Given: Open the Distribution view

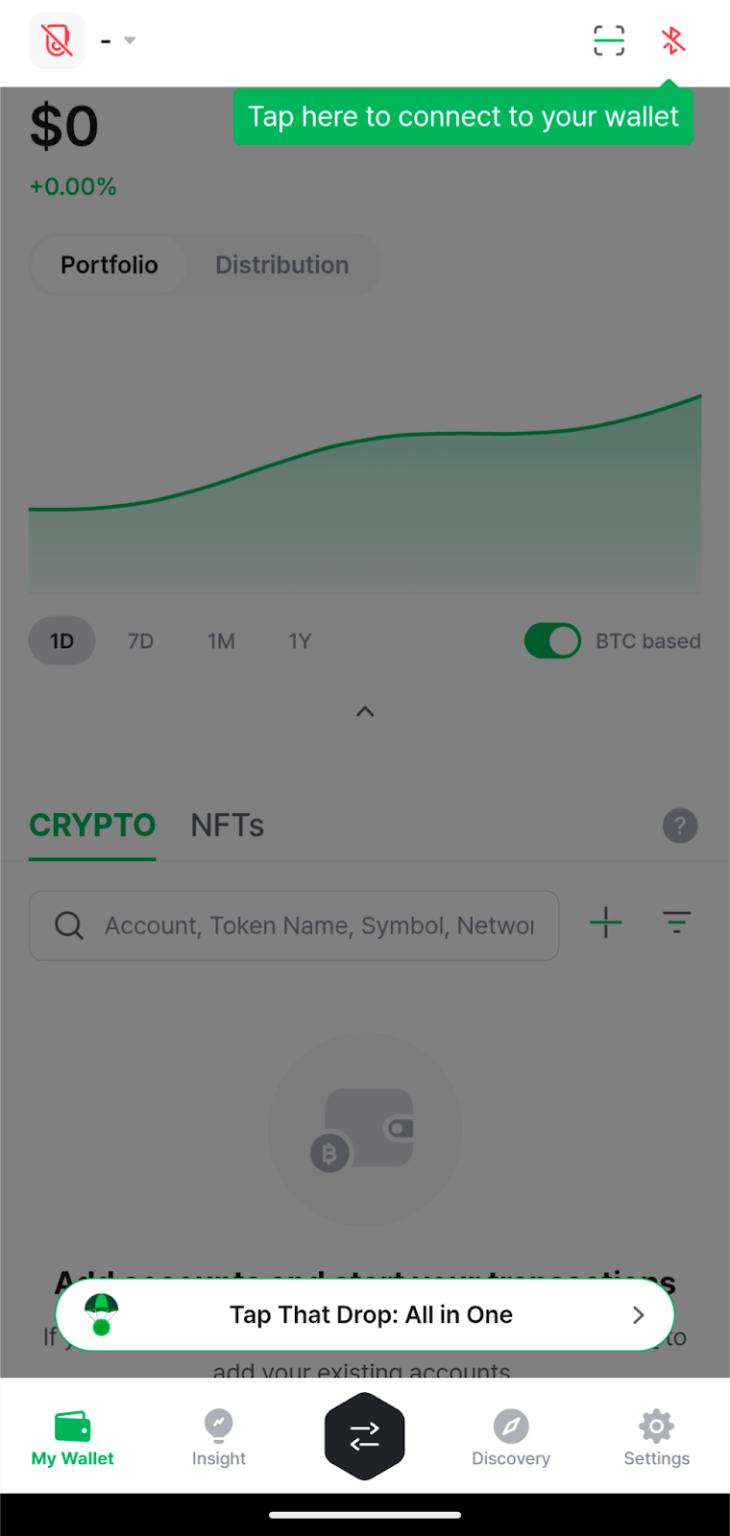Looking at the screenshot, I should click(x=281, y=264).
